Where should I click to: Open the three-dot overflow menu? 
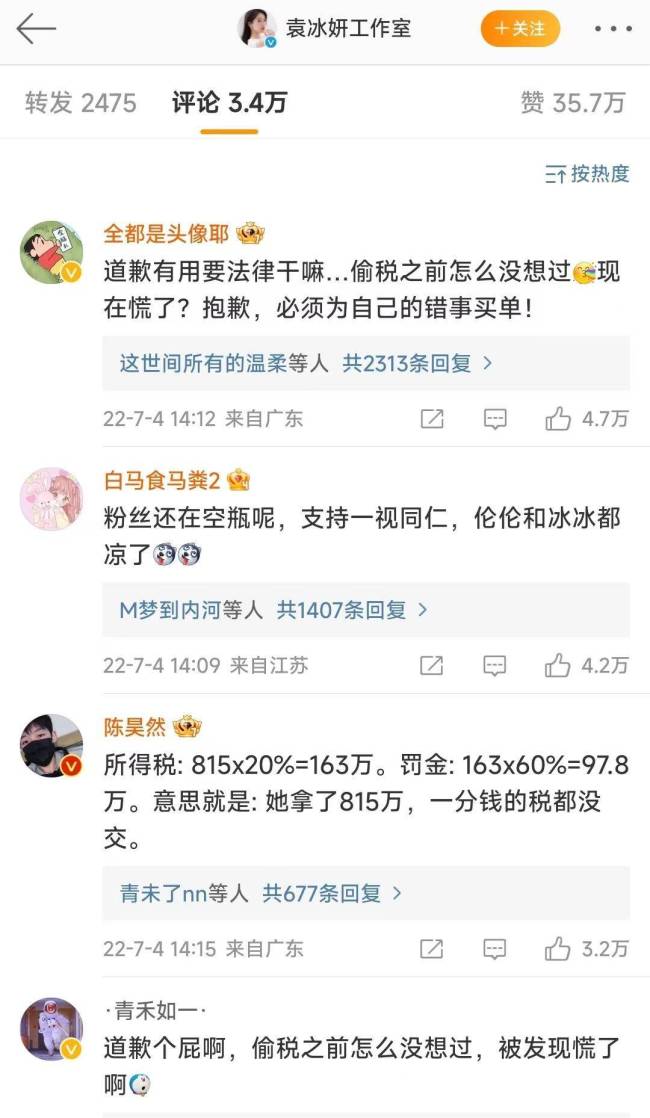click(612, 29)
